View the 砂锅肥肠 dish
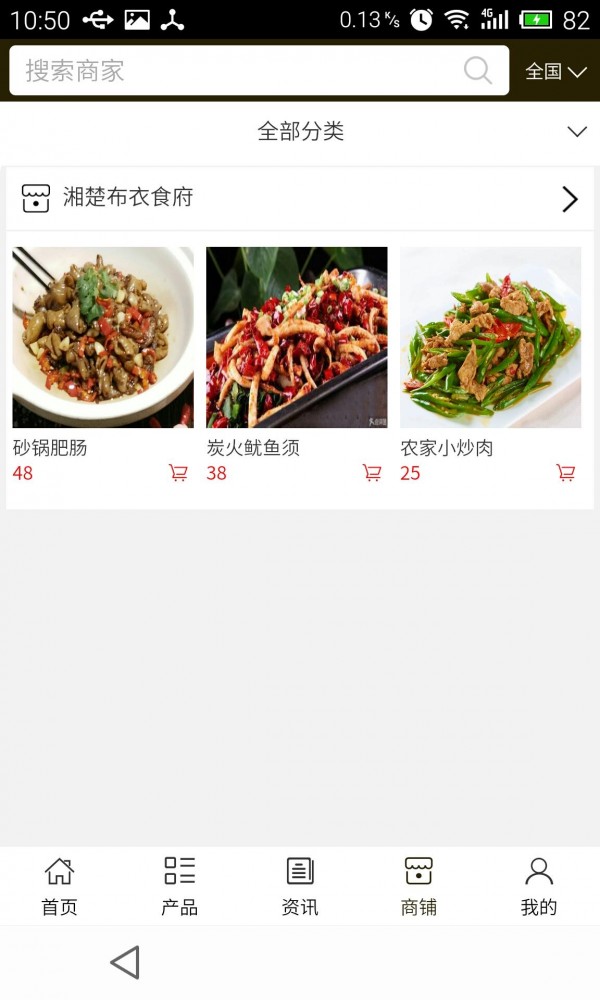600x1000 pixels. point(103,338)
